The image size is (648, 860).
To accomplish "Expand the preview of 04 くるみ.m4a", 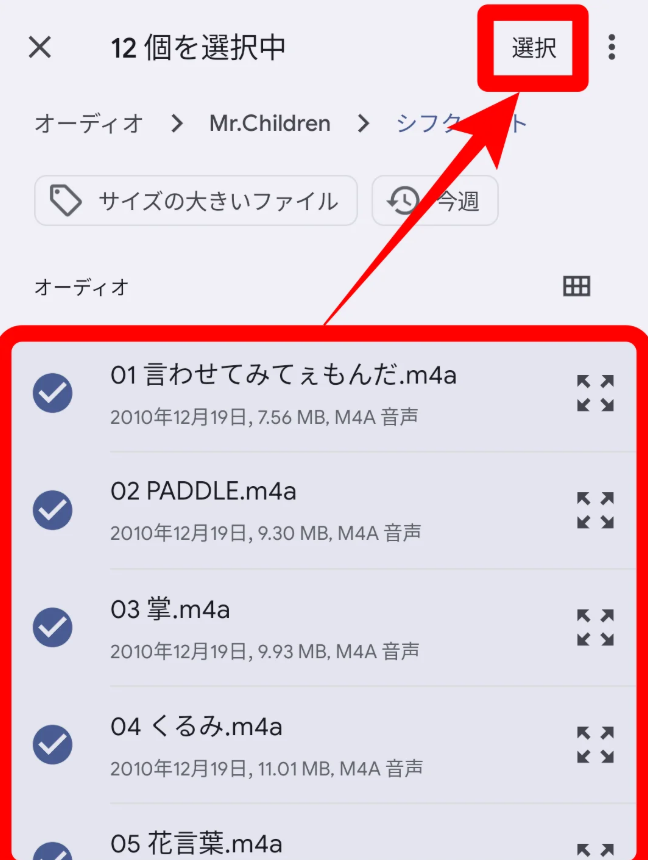I will coord(595,744).
